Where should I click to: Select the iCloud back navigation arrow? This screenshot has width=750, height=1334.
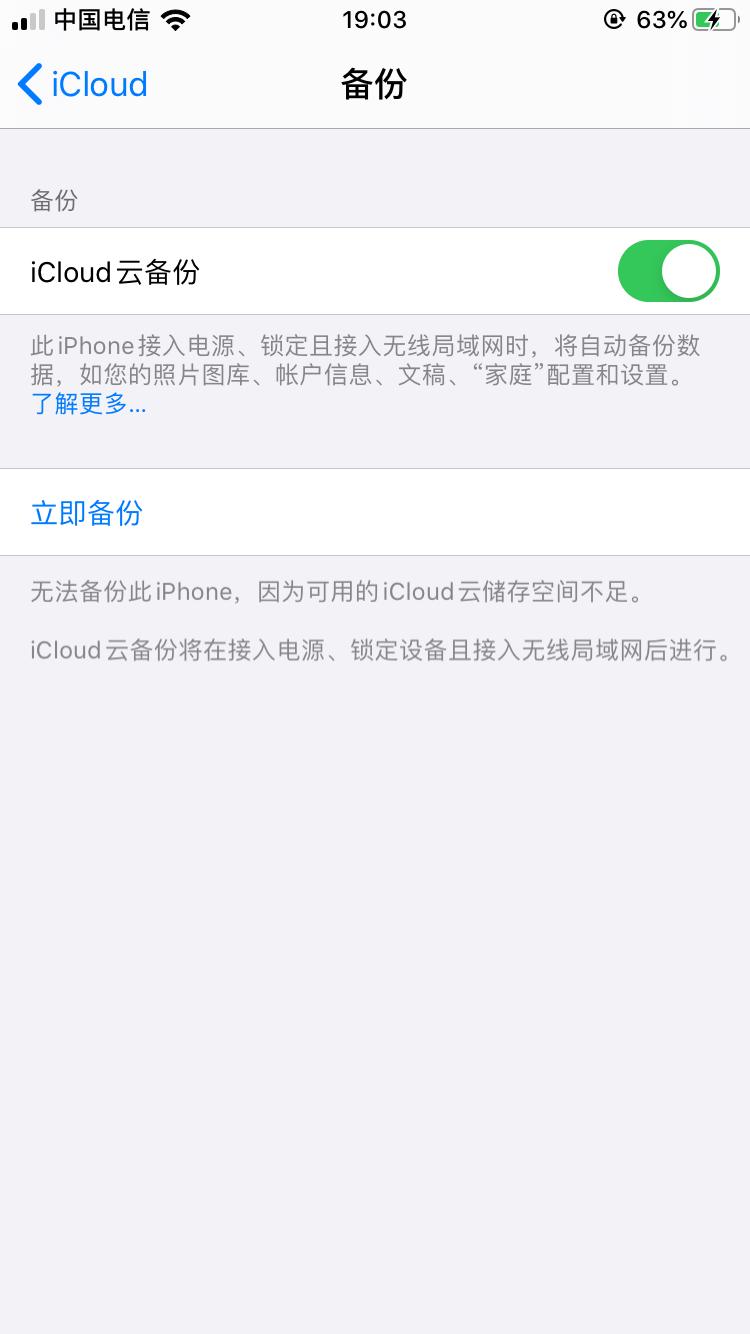point(28,84)
